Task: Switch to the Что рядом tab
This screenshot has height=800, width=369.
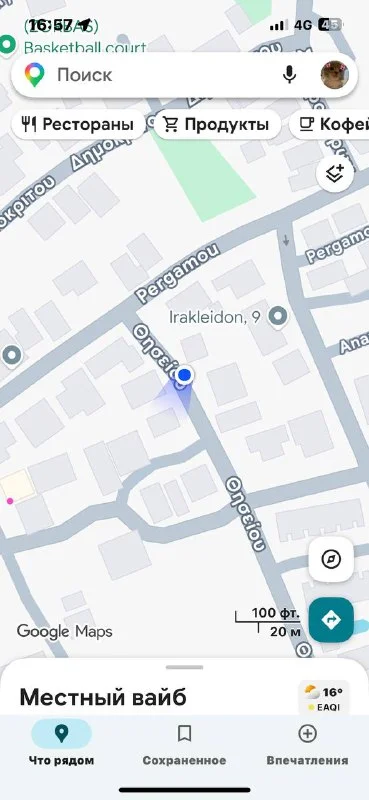Action: (61, 743)
